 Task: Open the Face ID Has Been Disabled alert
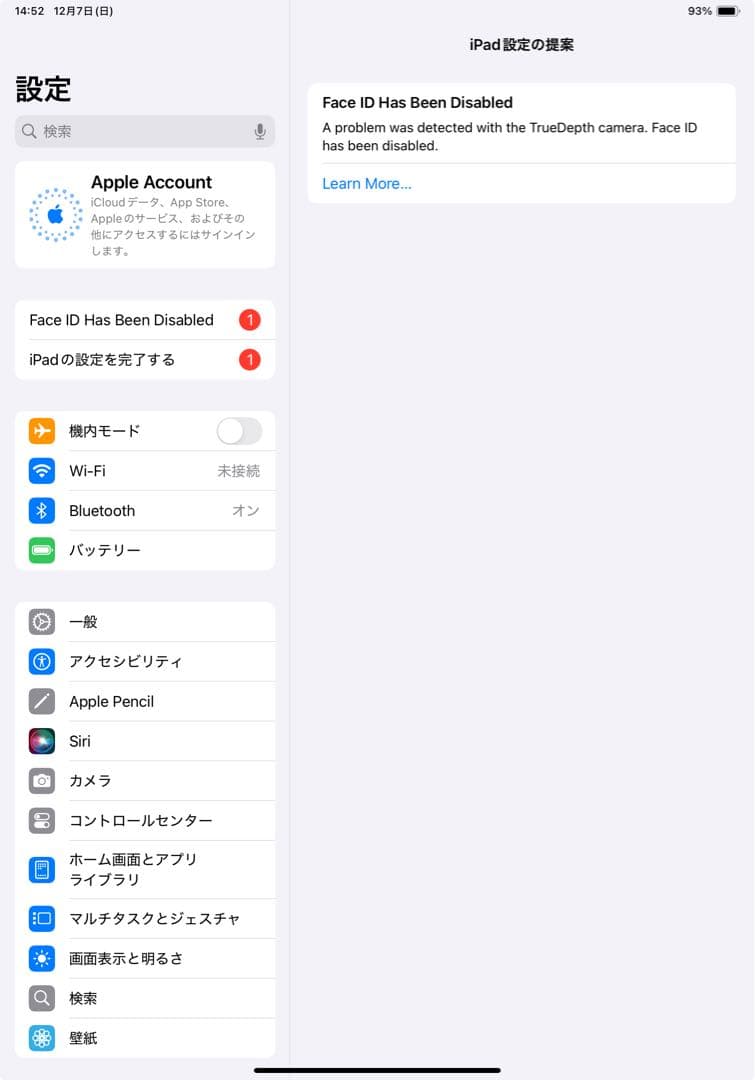coord(140,320)
